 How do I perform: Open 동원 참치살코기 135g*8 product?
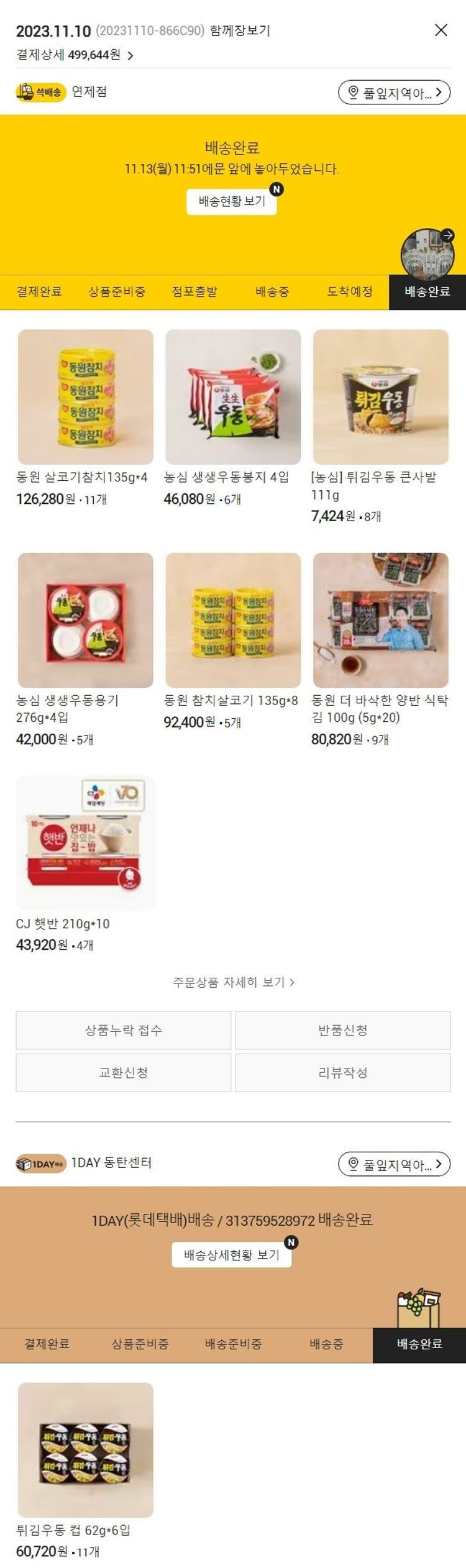click(233, 620)
